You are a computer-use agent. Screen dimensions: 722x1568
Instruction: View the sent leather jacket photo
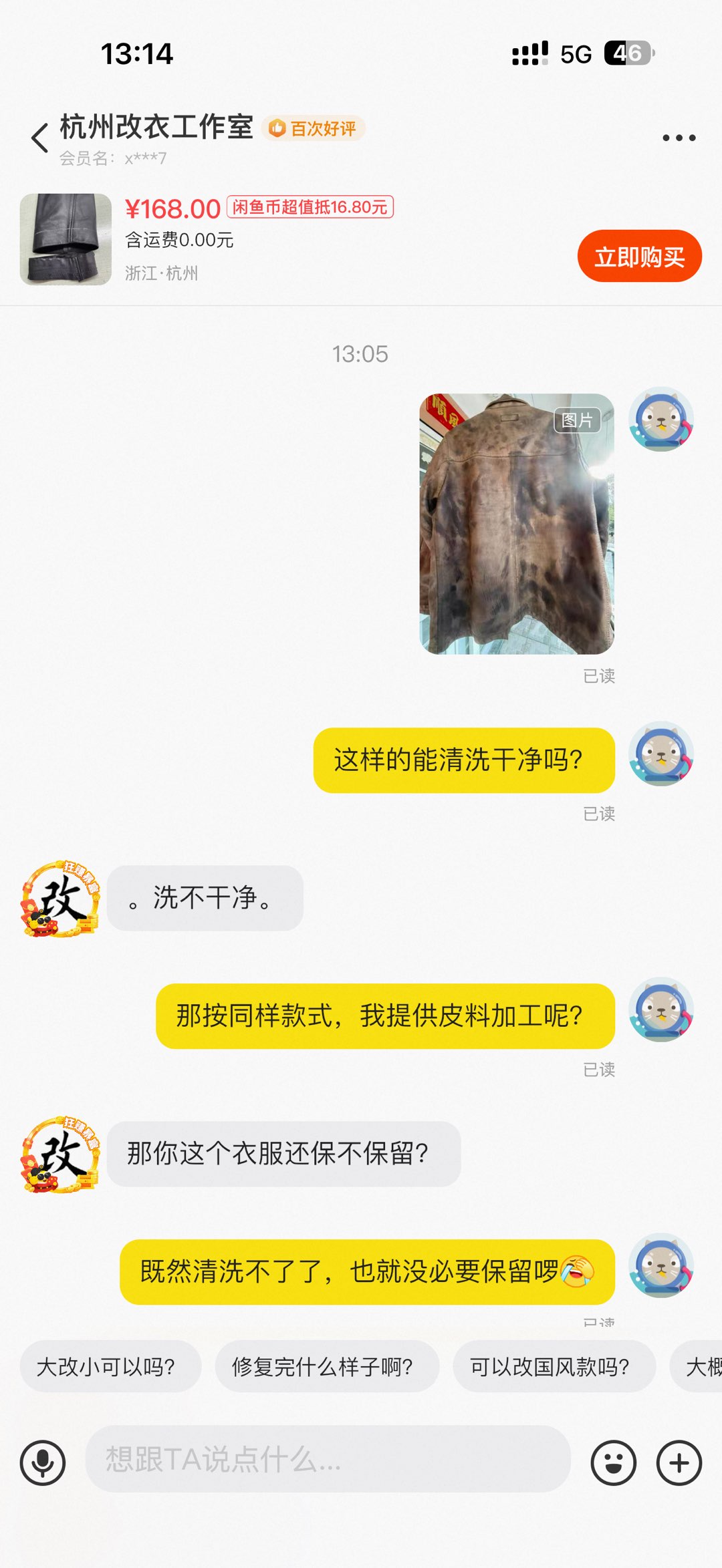pyautogui.click(x=516, y=524)
